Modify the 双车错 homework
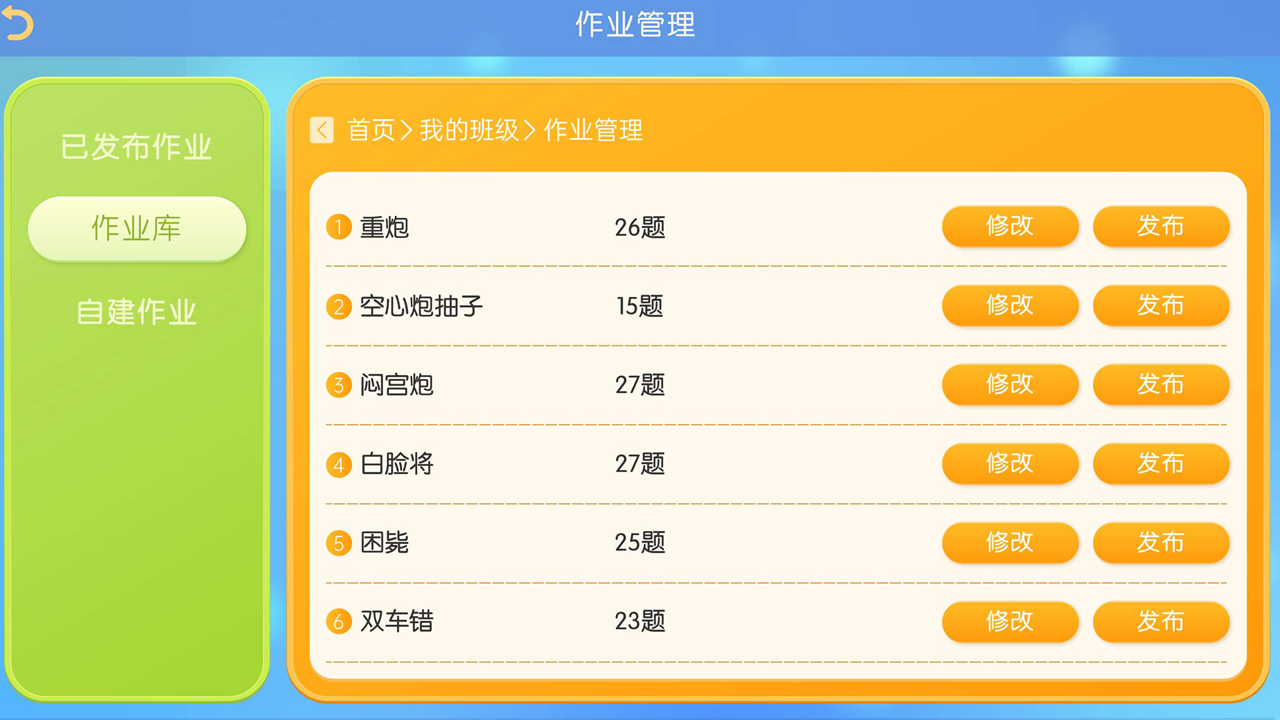 pyautogui.click(x=1010, y=621)
